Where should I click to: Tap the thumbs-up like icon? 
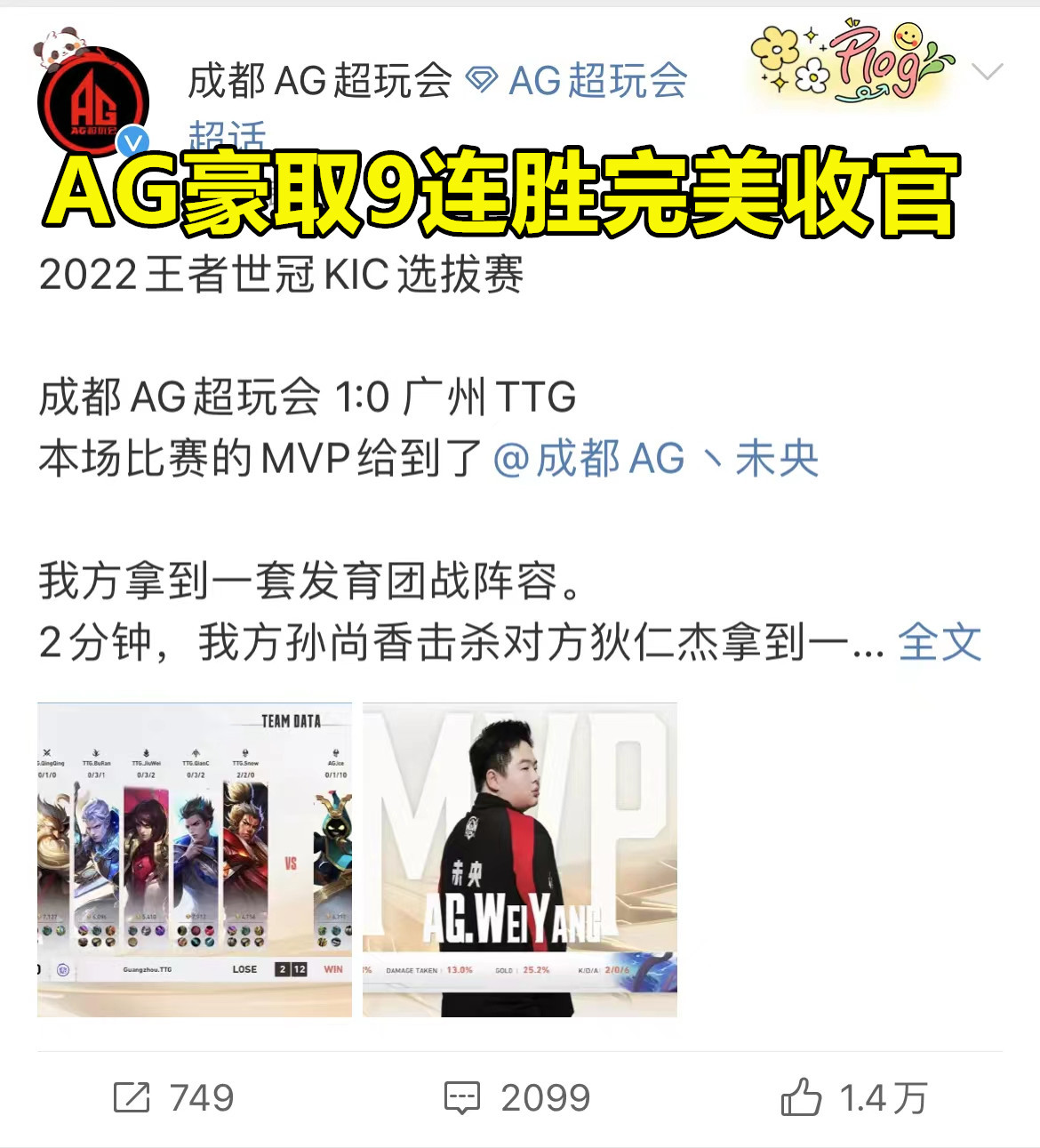799,1098
